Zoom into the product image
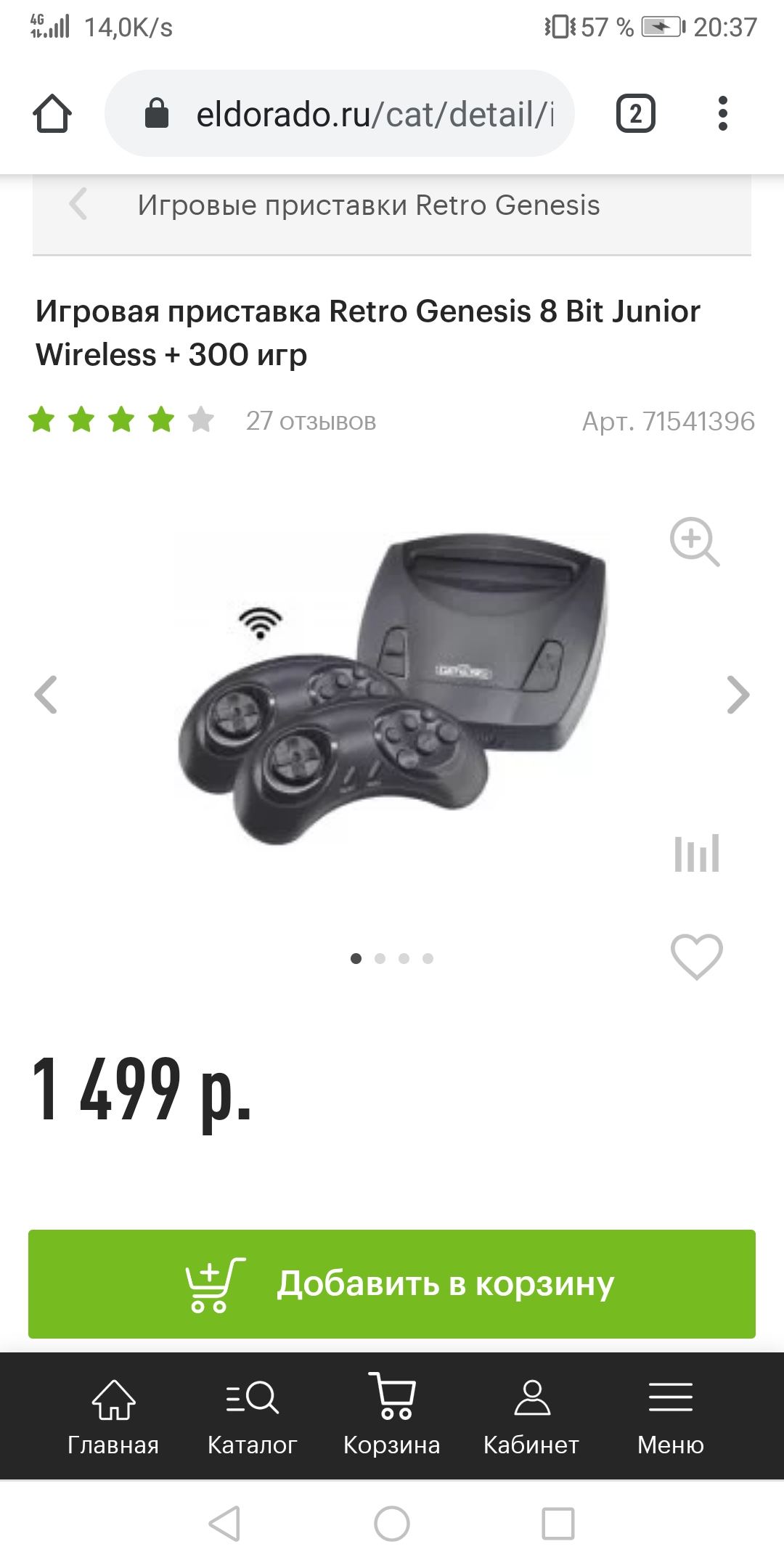 tap(694, 542)
